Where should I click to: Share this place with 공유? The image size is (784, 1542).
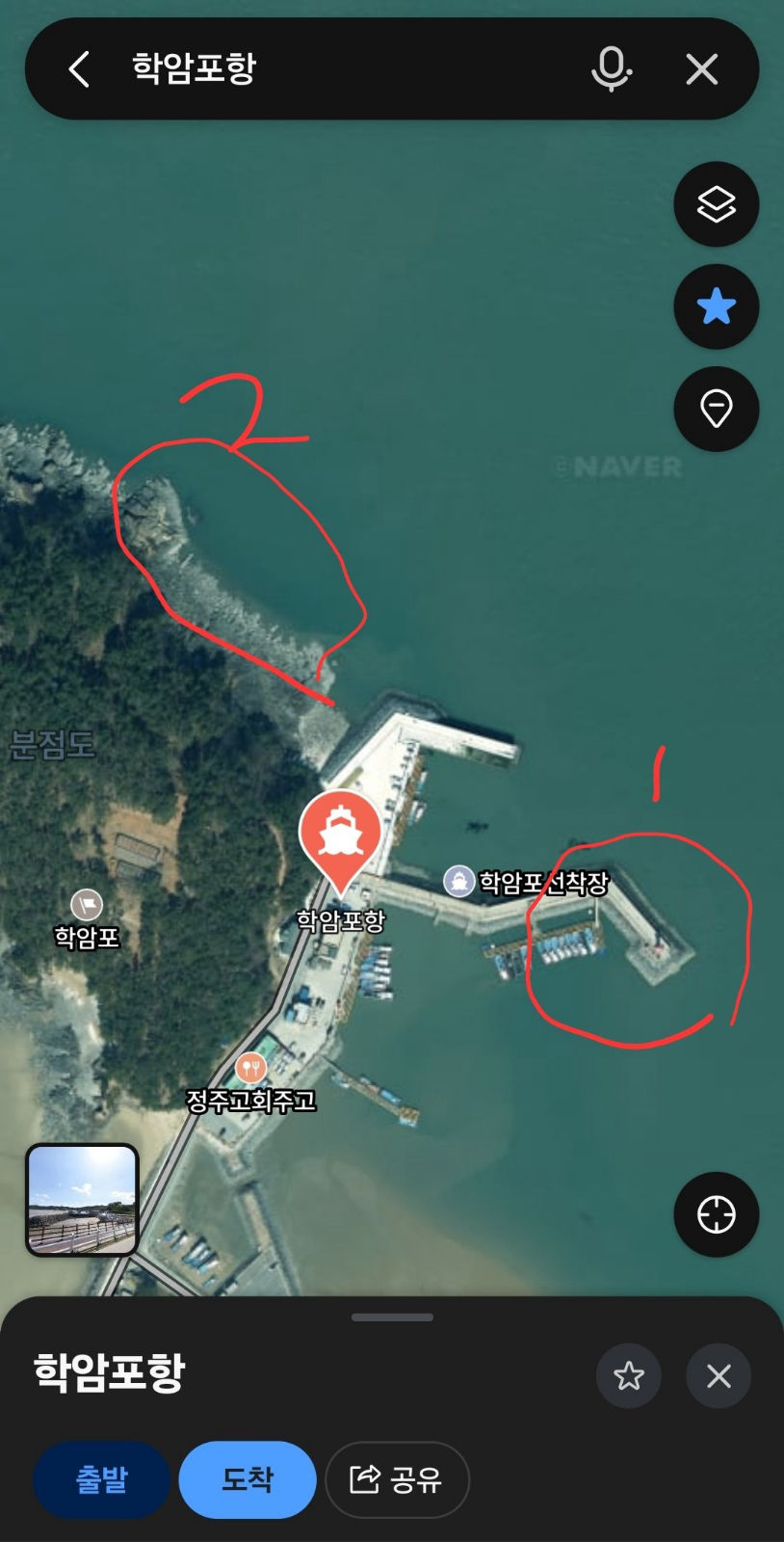(x=397, y=1479)
